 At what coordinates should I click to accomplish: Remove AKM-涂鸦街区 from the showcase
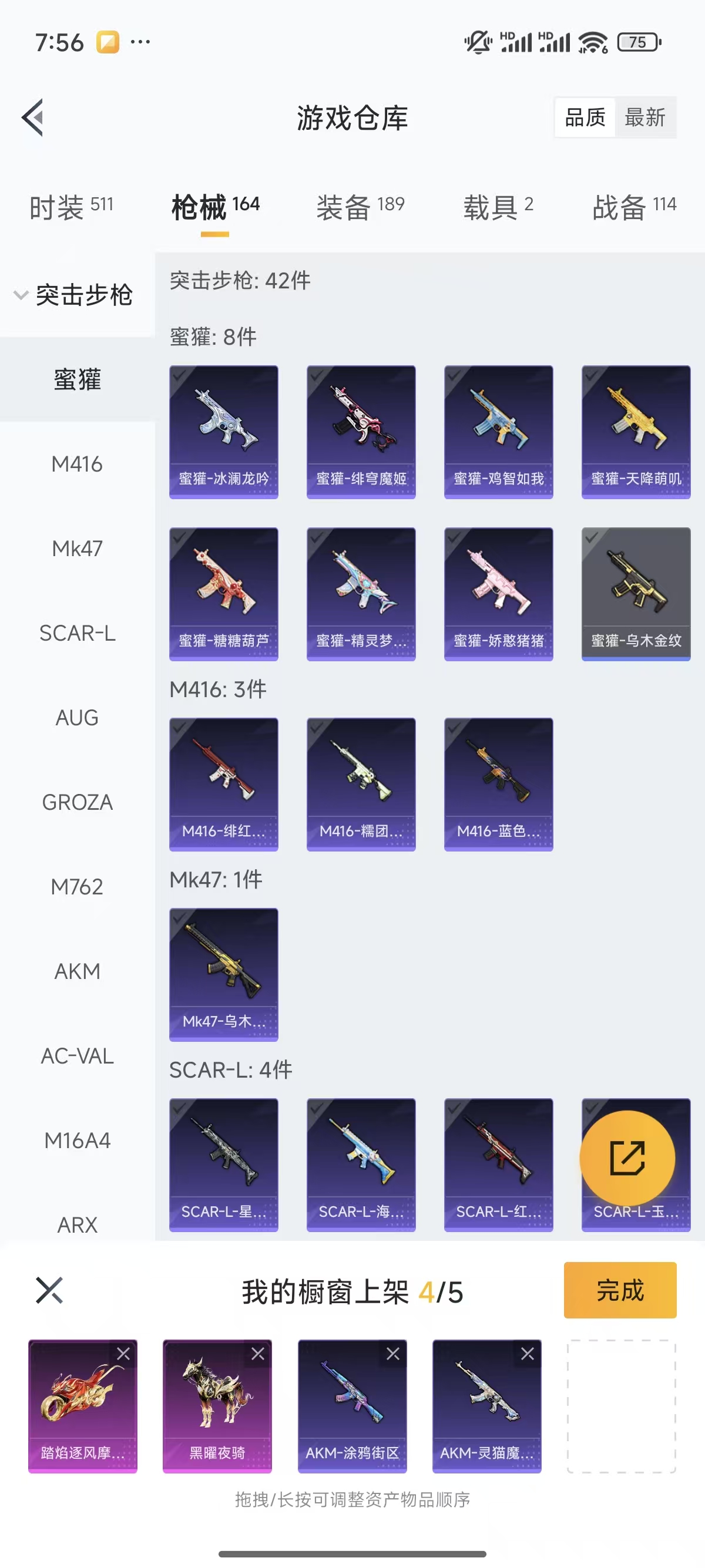[393, 1353]
